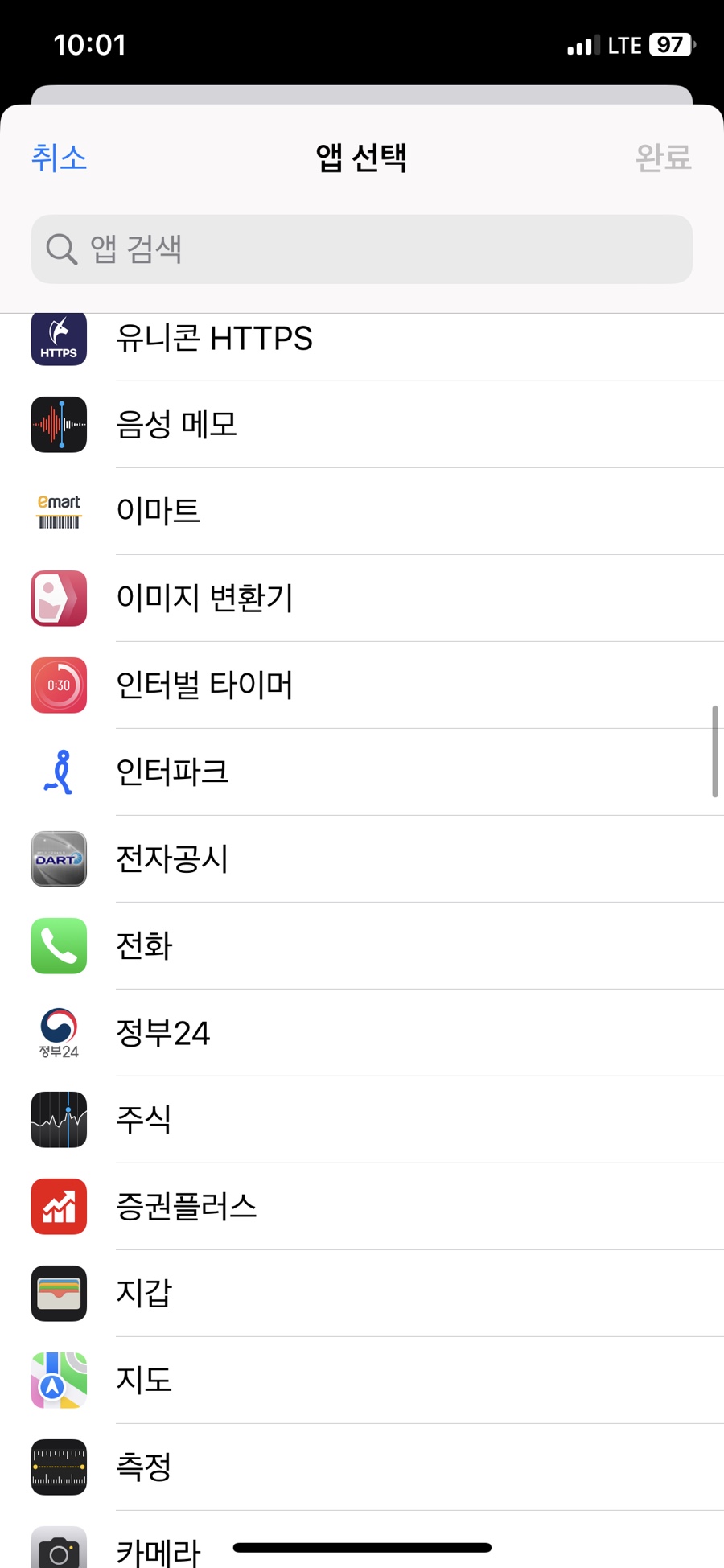Pick the 지도 app
The image size is (724, 1568).
pos(145,1380)
